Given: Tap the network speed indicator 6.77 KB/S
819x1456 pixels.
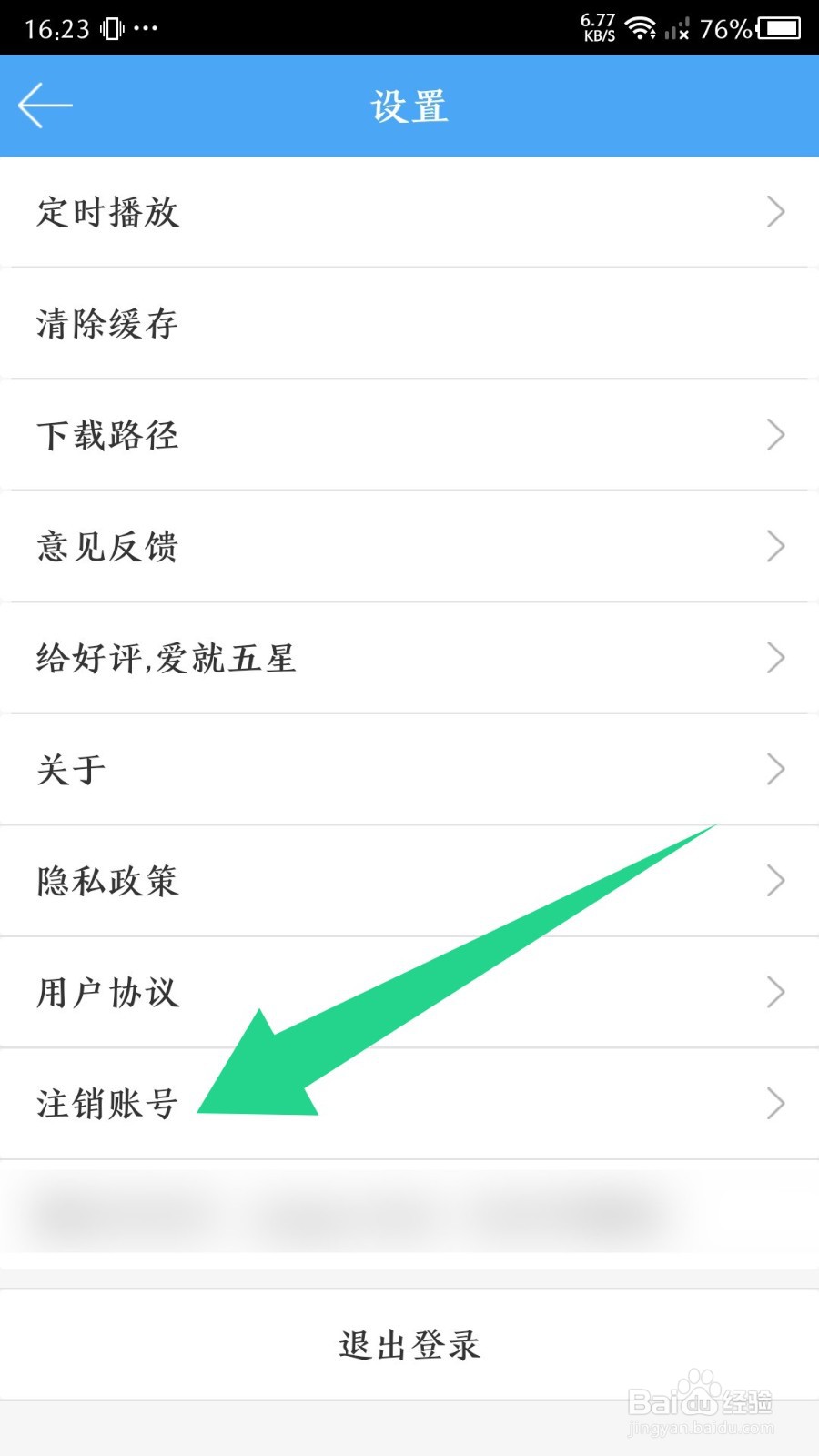Looking at the screenshot, I should pyautogui.click(x=595, y=25).
